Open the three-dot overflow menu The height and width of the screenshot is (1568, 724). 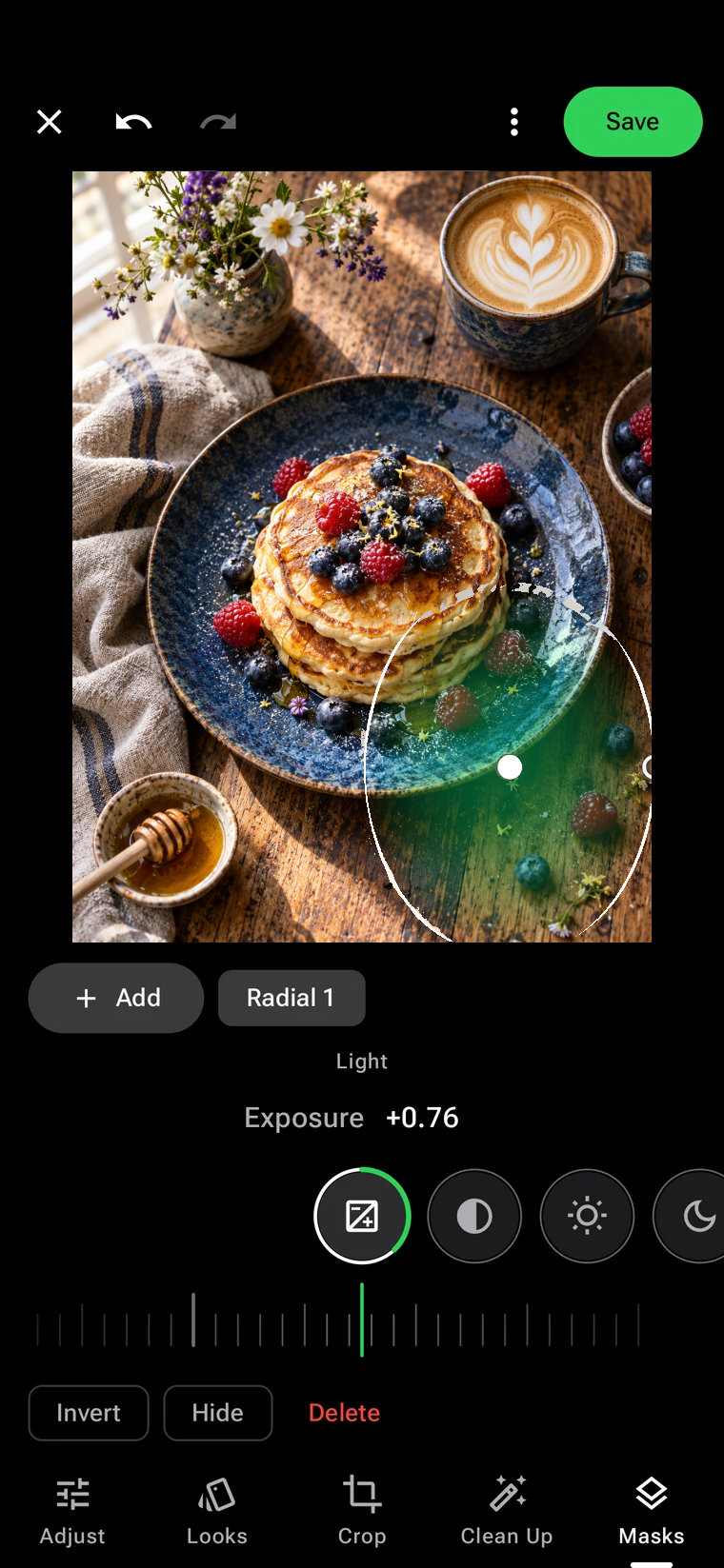514,122
